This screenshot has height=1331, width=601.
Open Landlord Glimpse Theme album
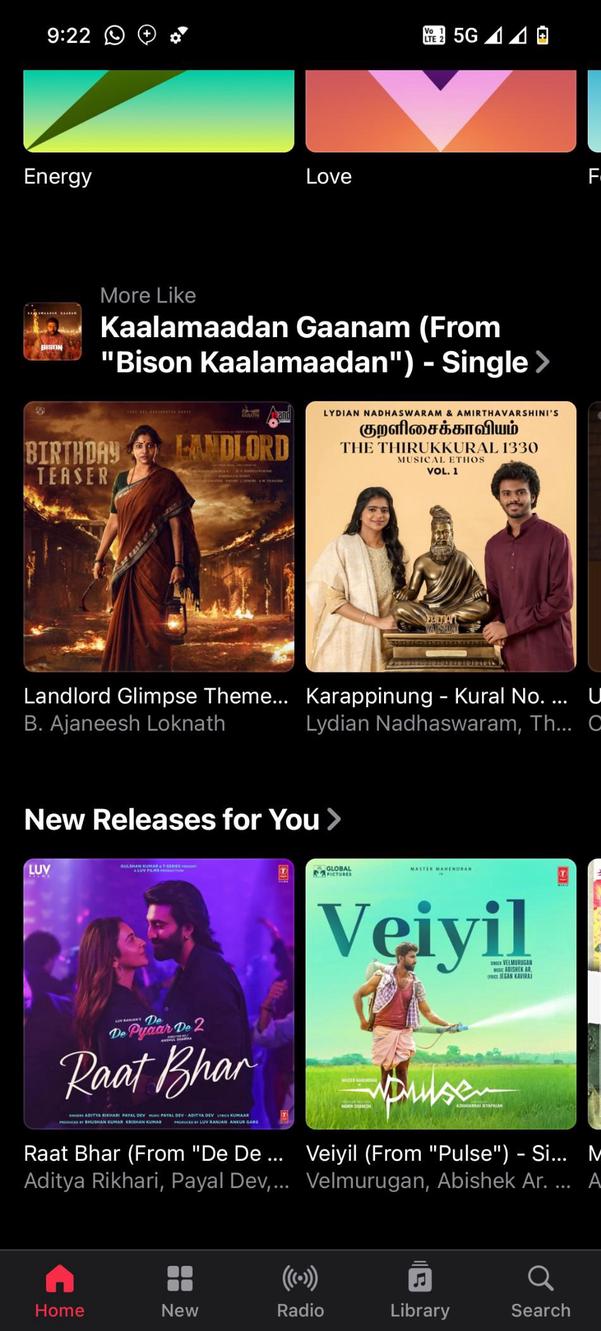158,536
